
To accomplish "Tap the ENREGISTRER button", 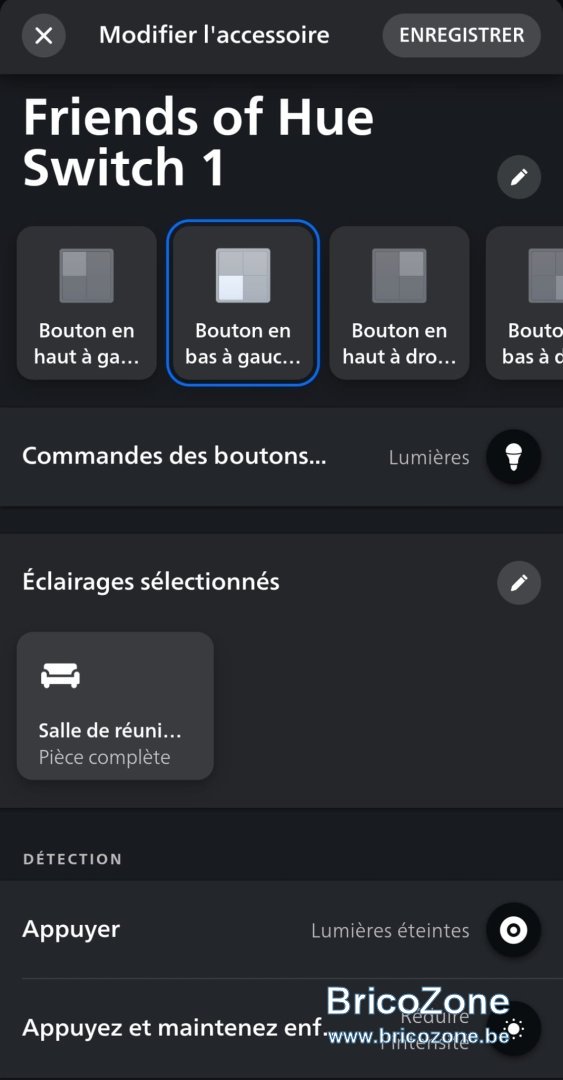I will tap(462, 35).
